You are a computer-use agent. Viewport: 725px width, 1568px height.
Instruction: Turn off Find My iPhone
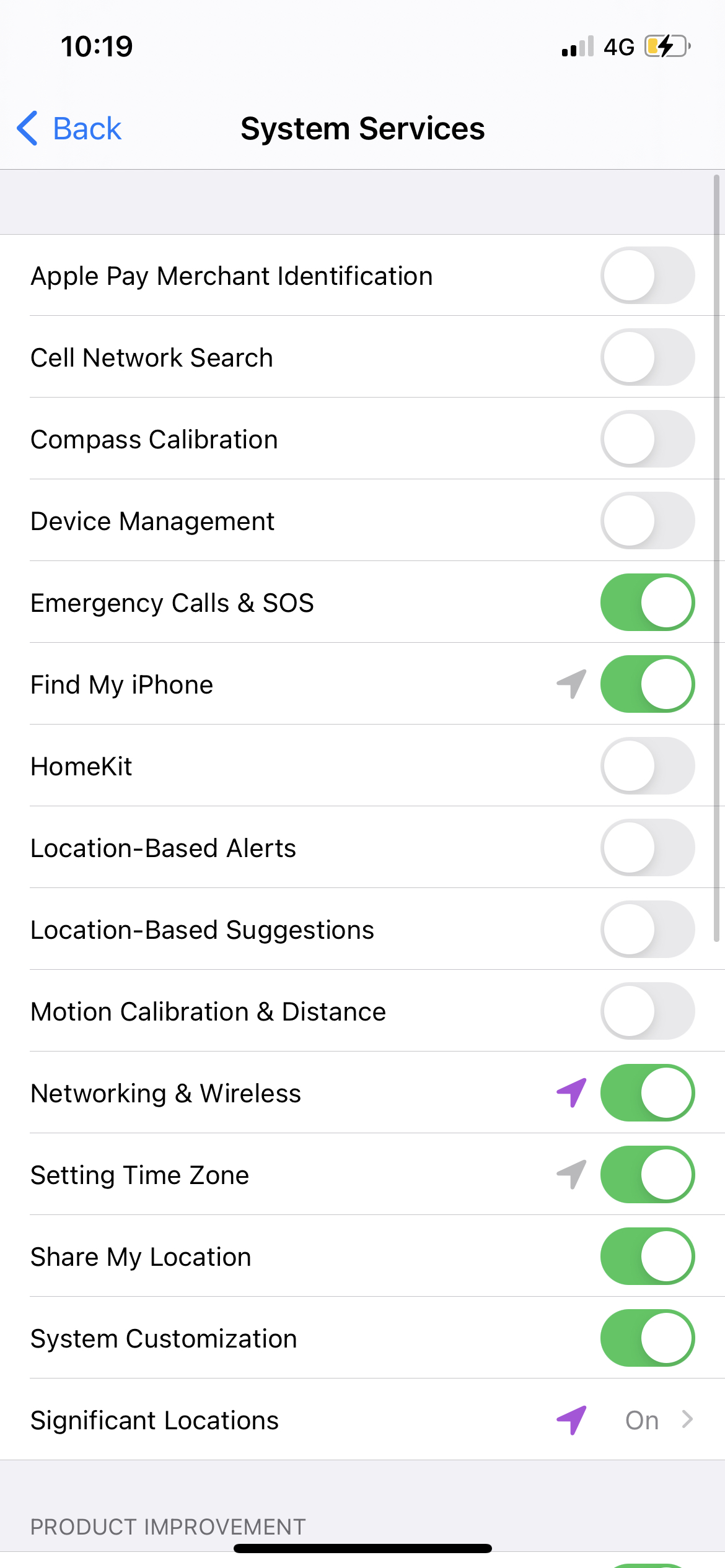click(647, 684)
